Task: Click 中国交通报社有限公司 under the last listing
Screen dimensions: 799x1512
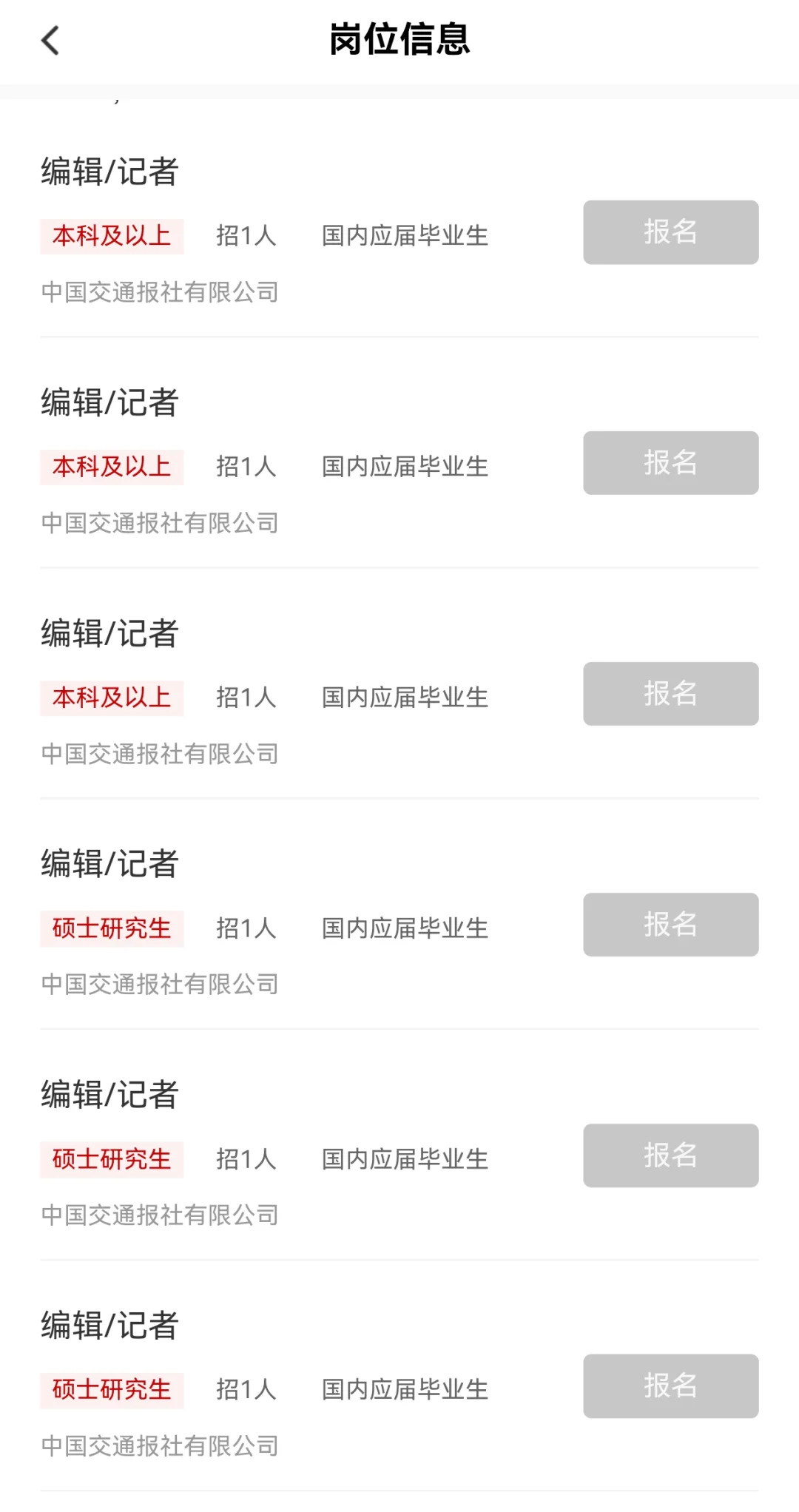Action: (159, 1446)
